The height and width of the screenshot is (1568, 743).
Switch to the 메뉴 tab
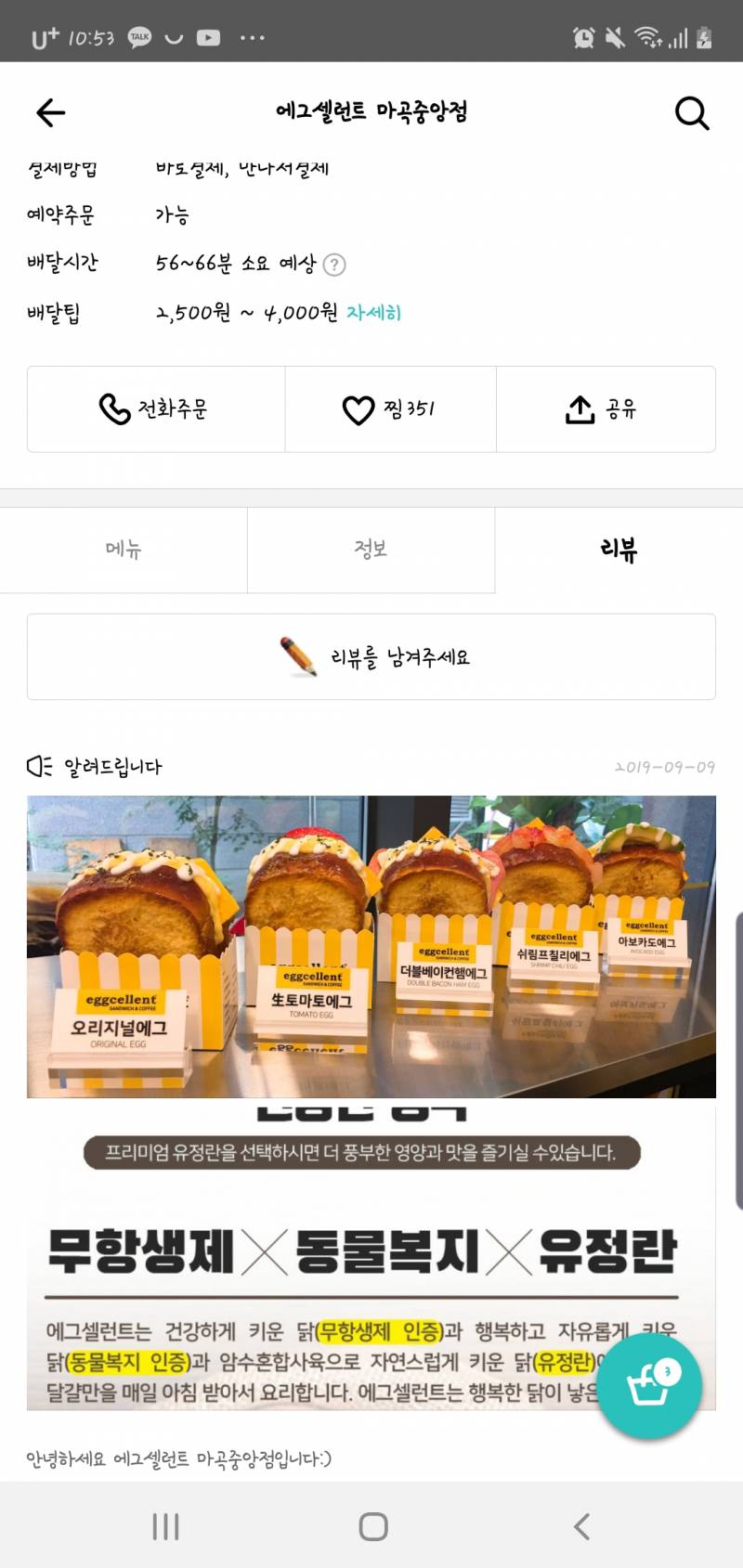[122, 549]
